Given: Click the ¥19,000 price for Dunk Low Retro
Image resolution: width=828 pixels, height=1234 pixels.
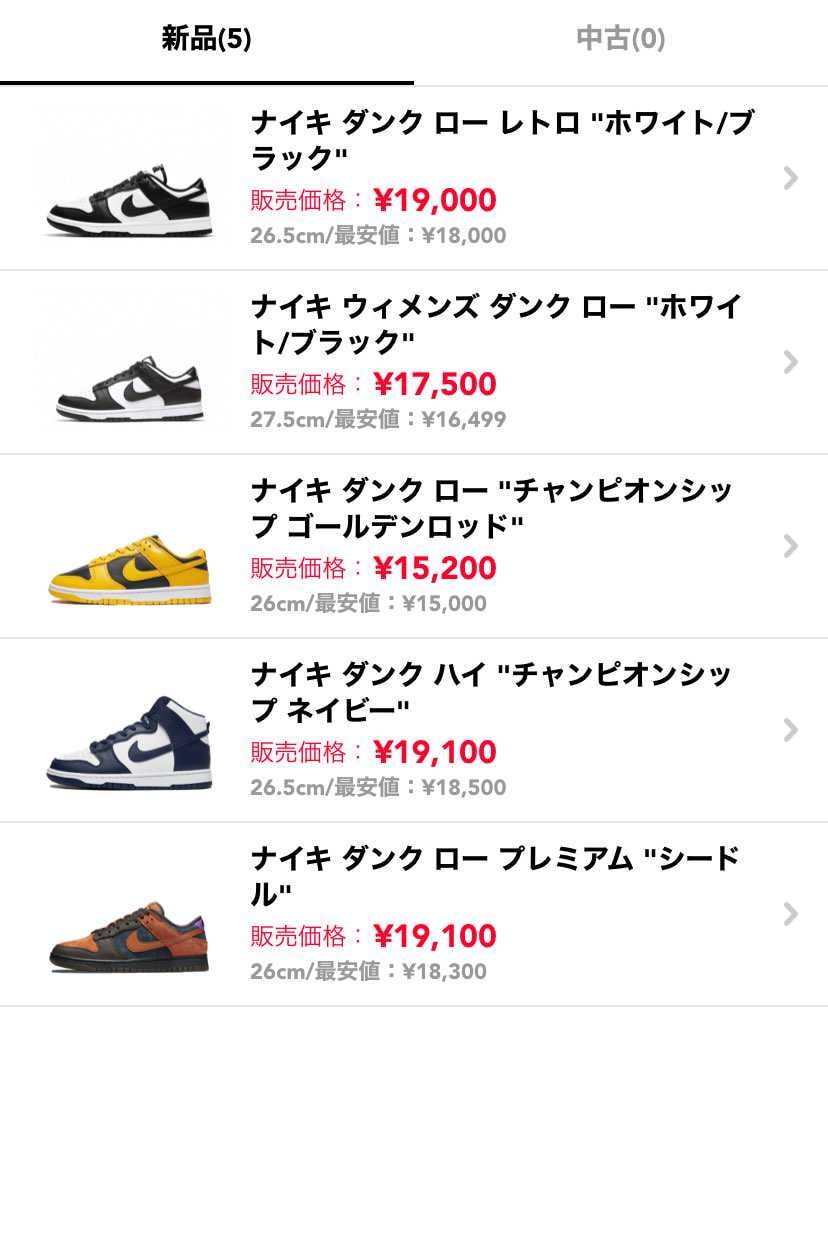Looking at the screenshot, I should point(432,200).
